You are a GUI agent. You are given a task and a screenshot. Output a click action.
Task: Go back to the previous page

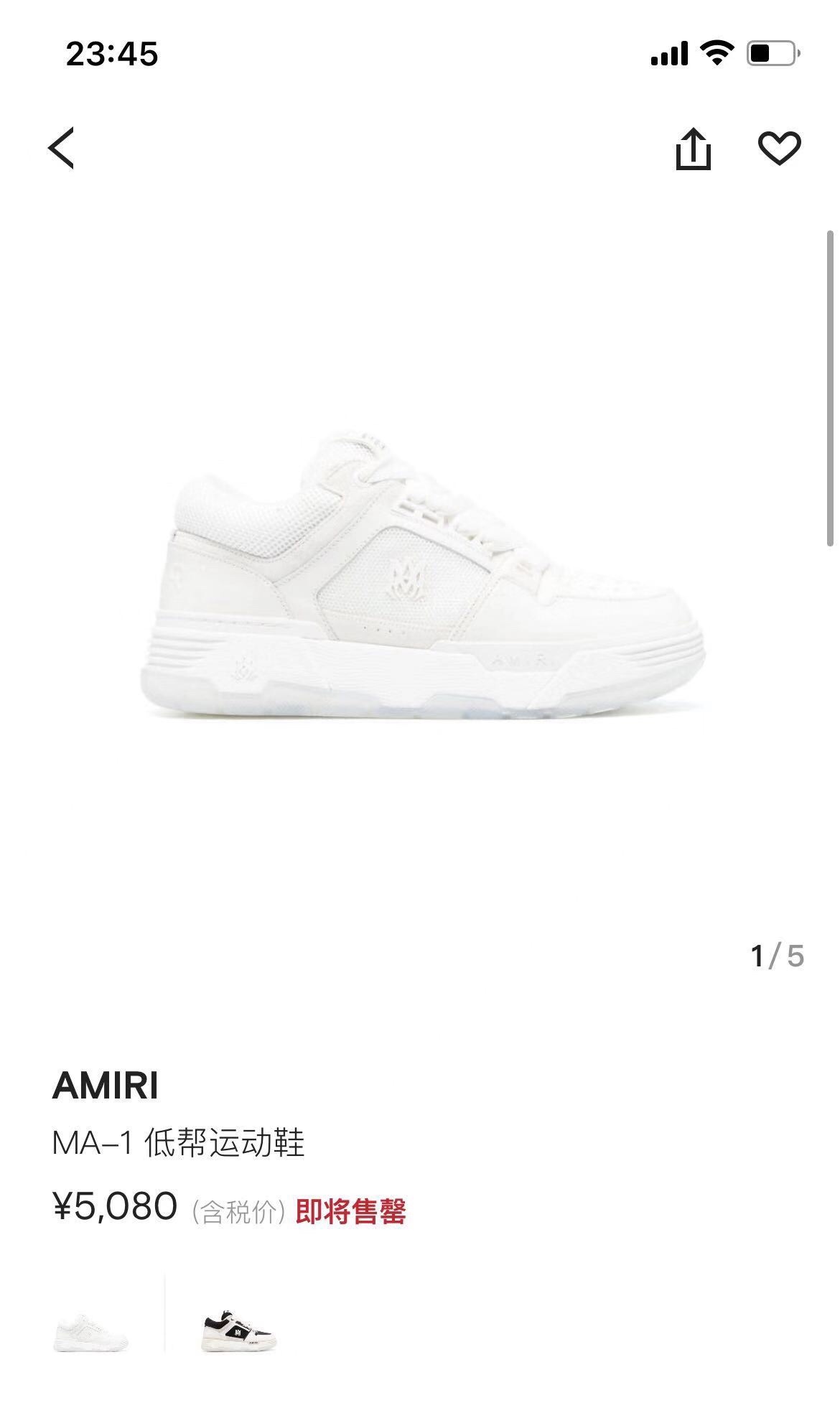pyautogui.click(x=62, y=149)
